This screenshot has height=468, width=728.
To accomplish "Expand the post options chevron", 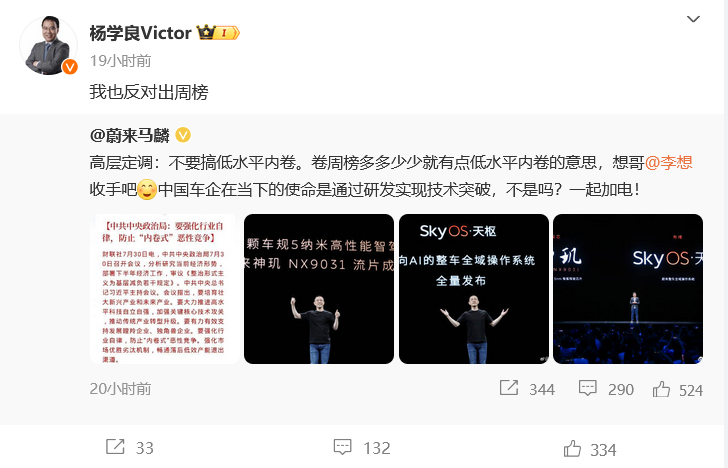I will pos(694,20).
